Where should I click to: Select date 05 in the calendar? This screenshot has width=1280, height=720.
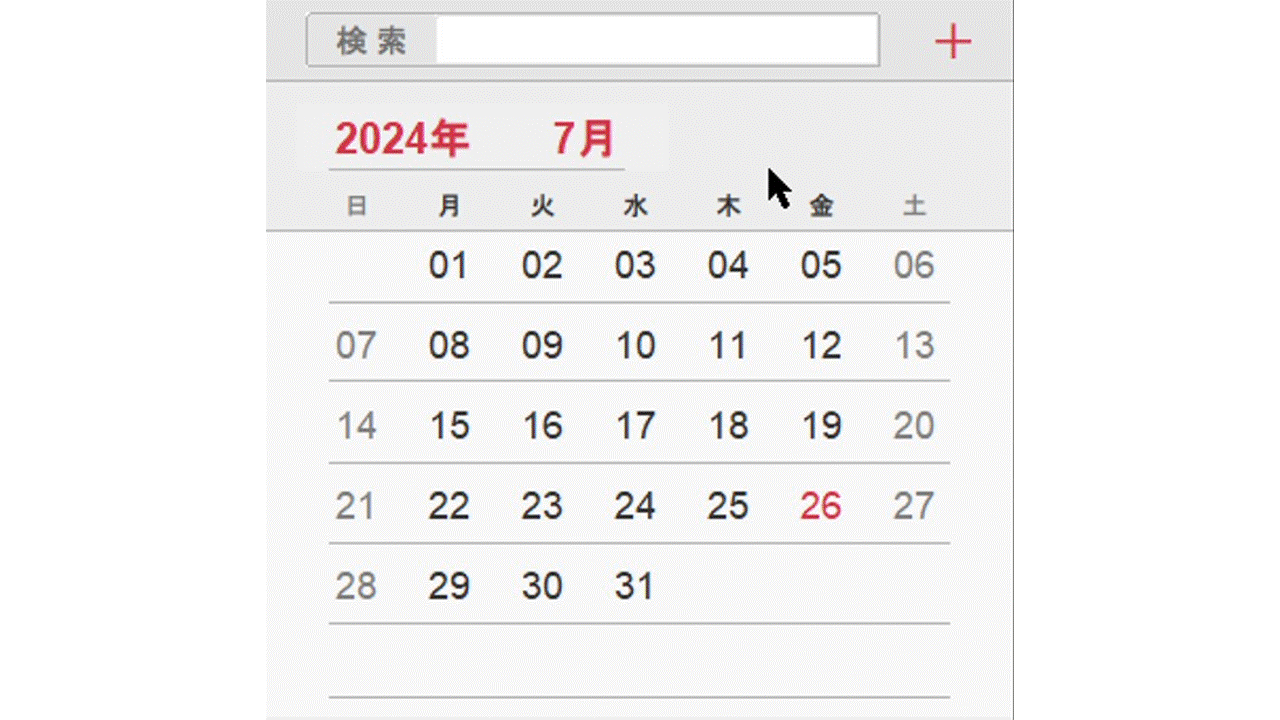pyautogui.click(x=821, y=266)
